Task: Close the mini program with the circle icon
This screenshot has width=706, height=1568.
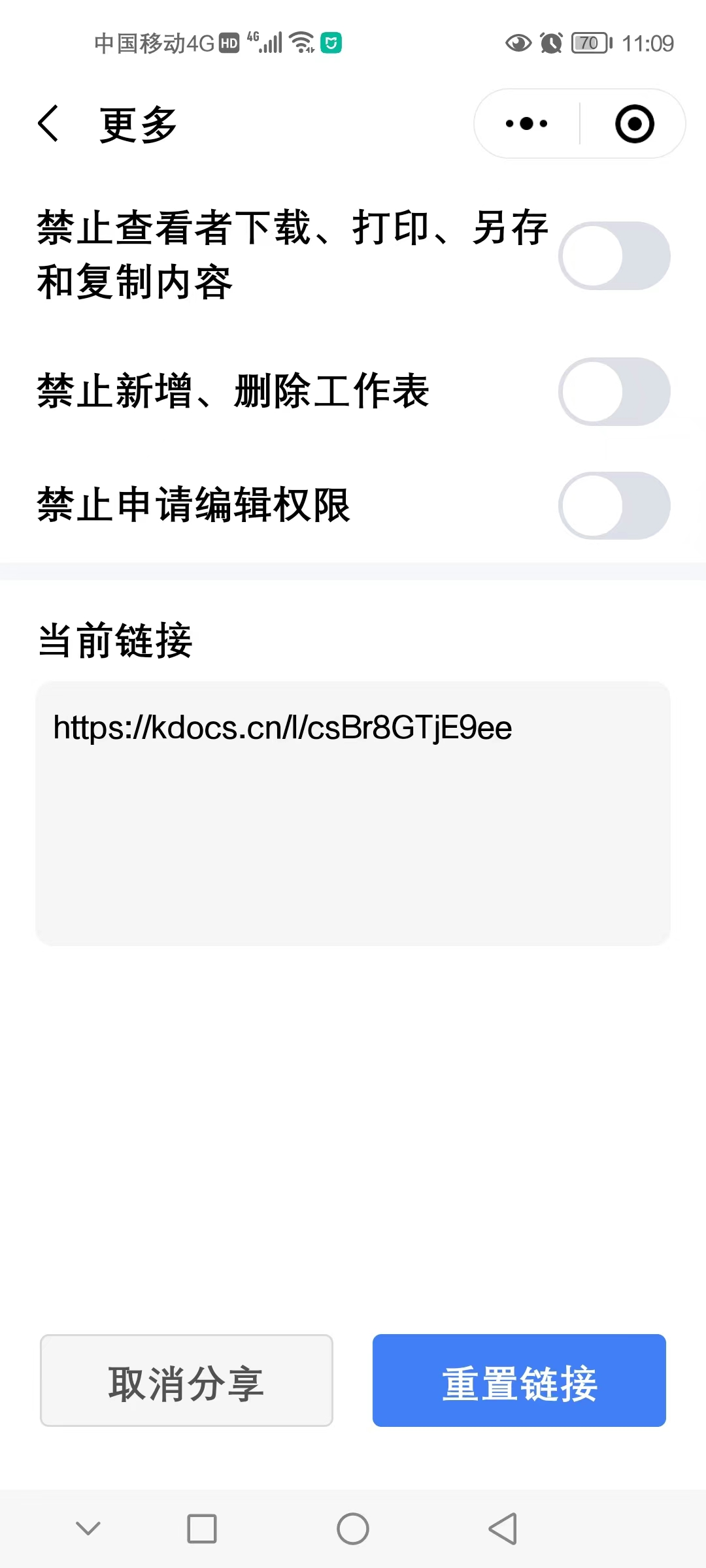Action: click(x=634, y=123)
